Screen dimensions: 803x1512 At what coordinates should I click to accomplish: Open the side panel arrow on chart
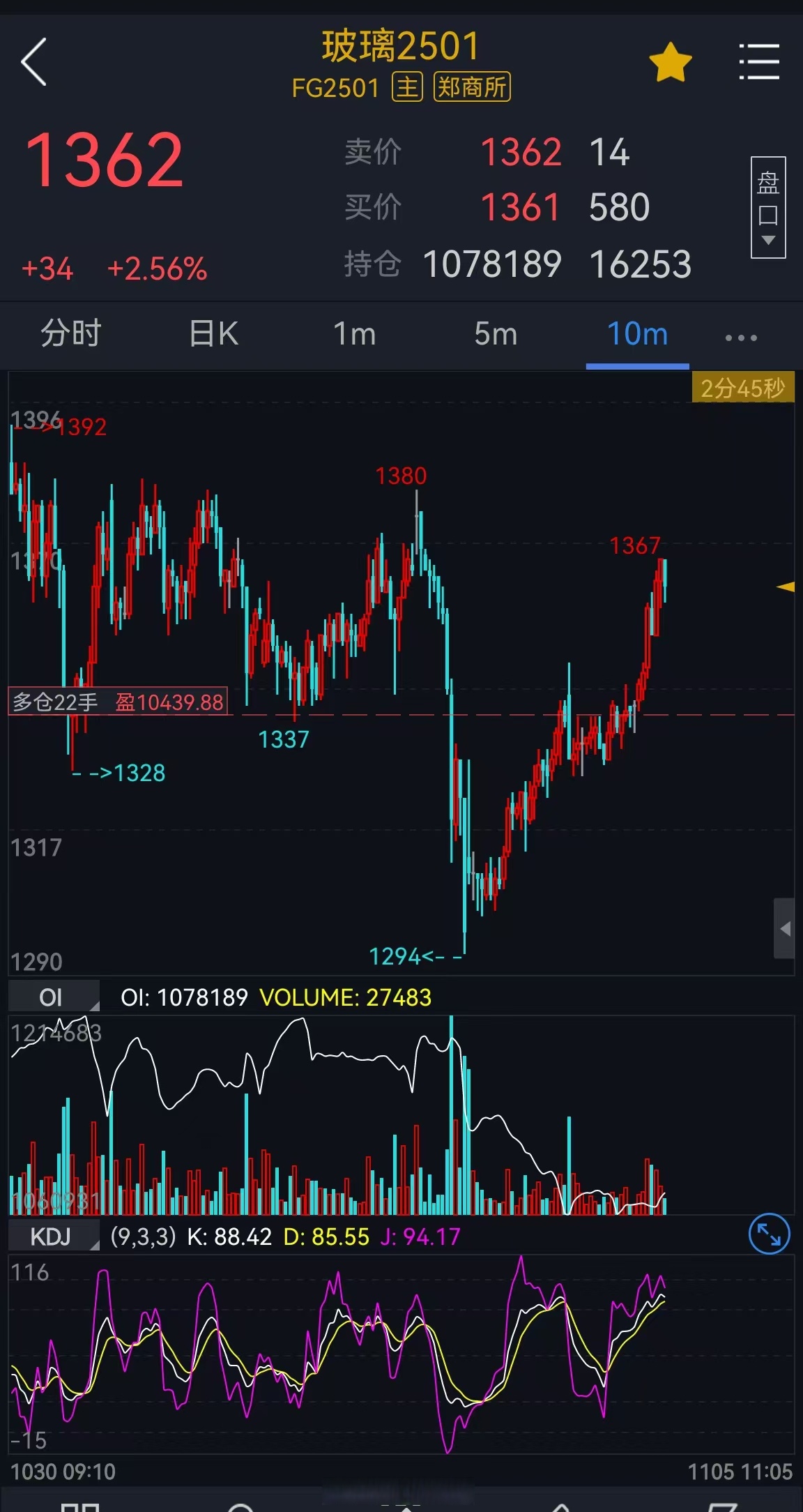click(785, 928)
